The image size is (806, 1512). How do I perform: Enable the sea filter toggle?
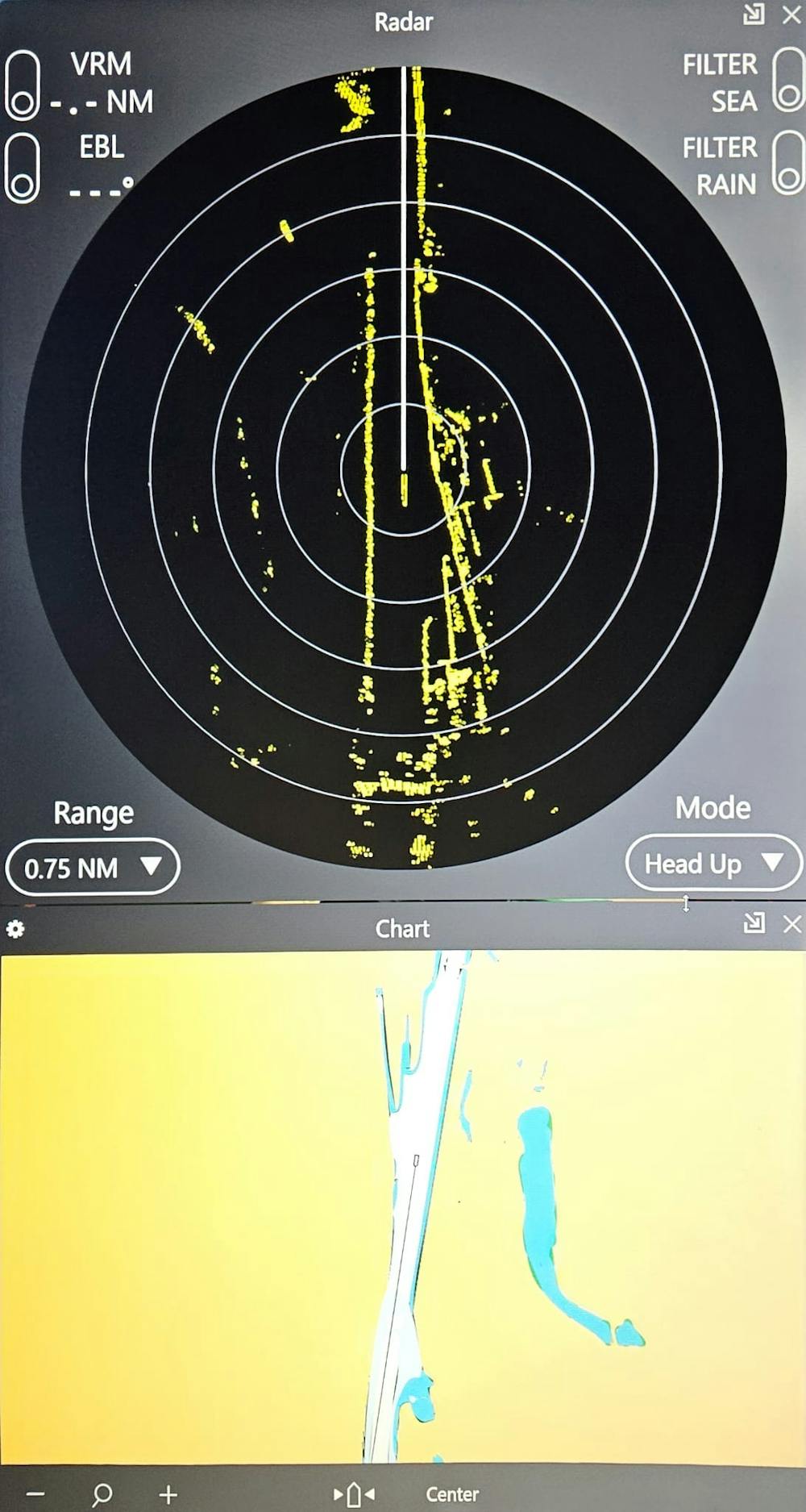[787, 80]
